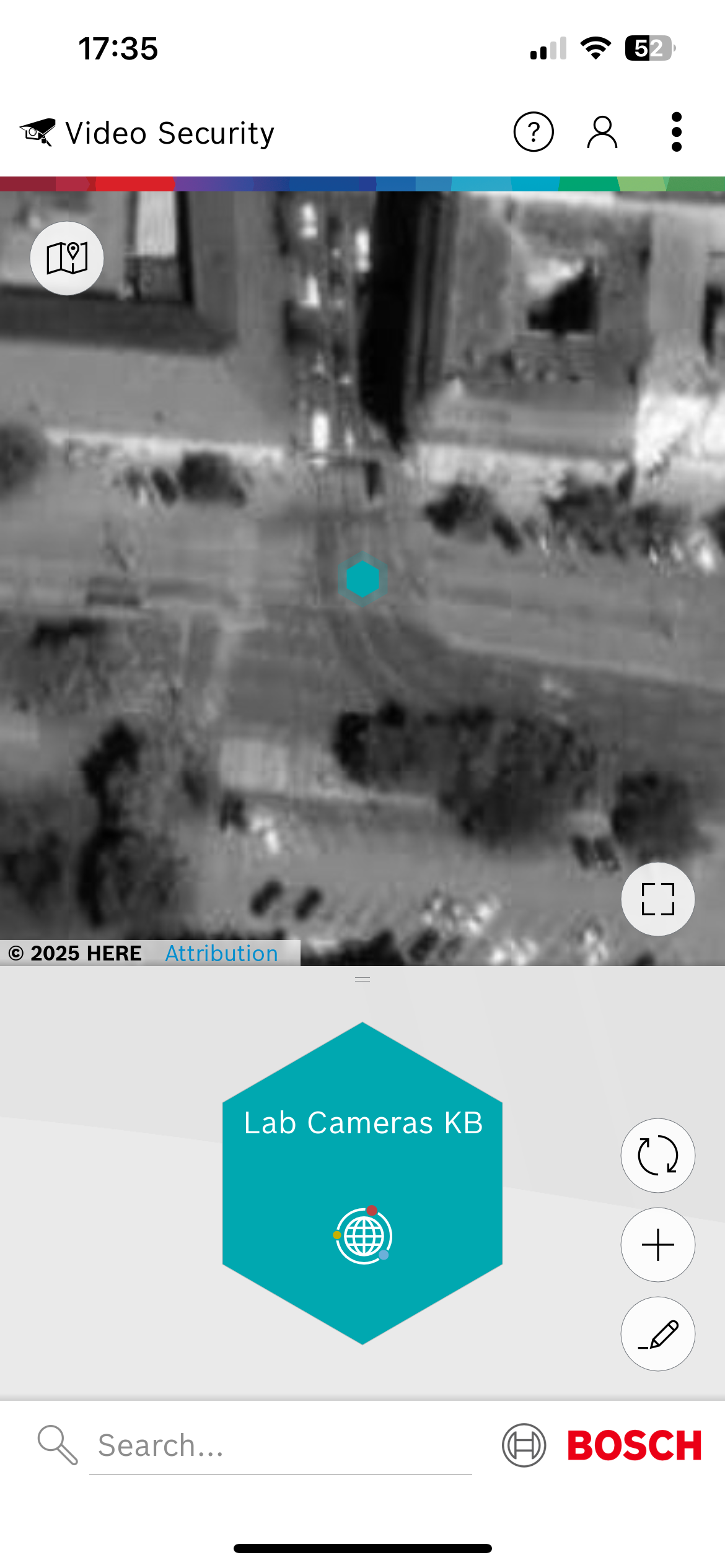
Task: Select the hexagon marker on the map
Action: 363,579
